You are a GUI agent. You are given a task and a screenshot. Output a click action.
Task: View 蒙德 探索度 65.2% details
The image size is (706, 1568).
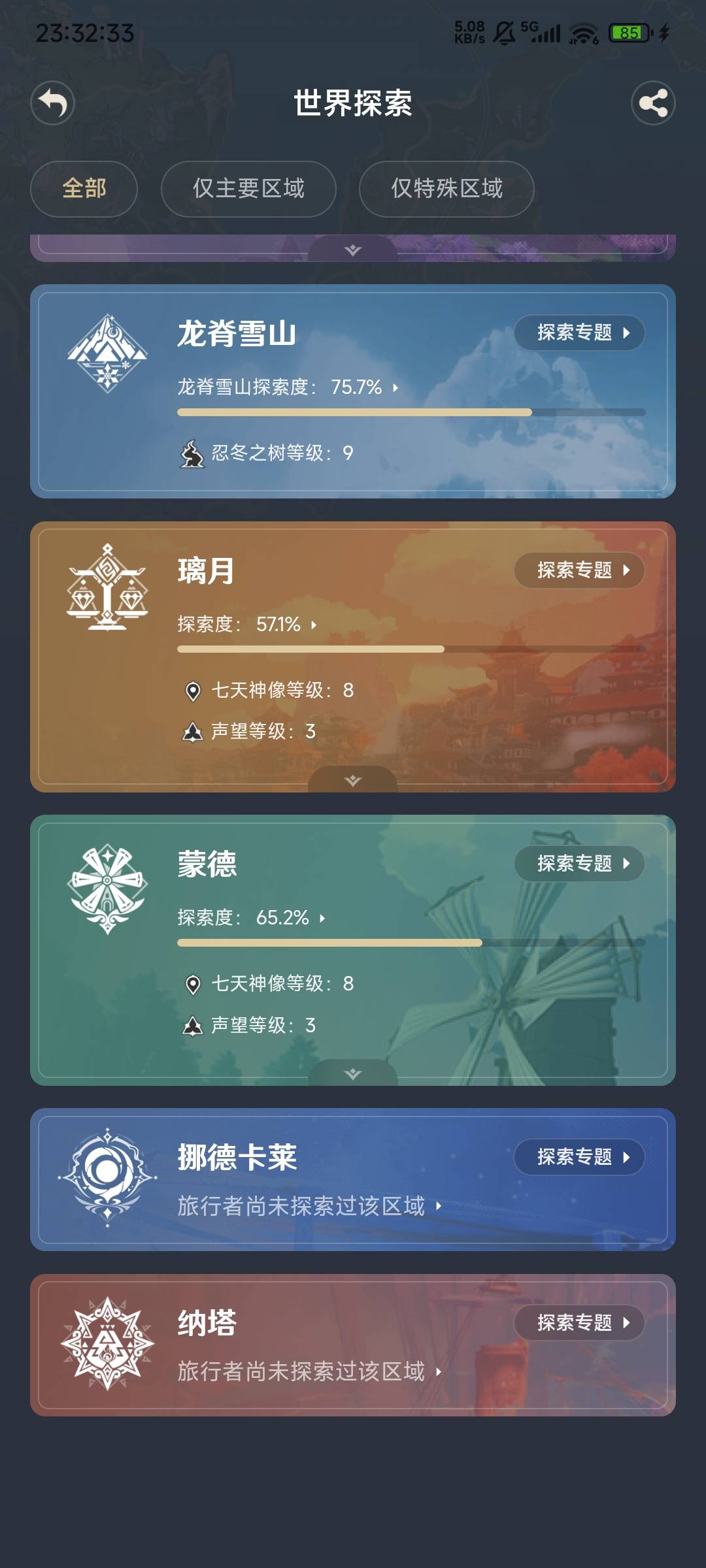coord(251,918)
